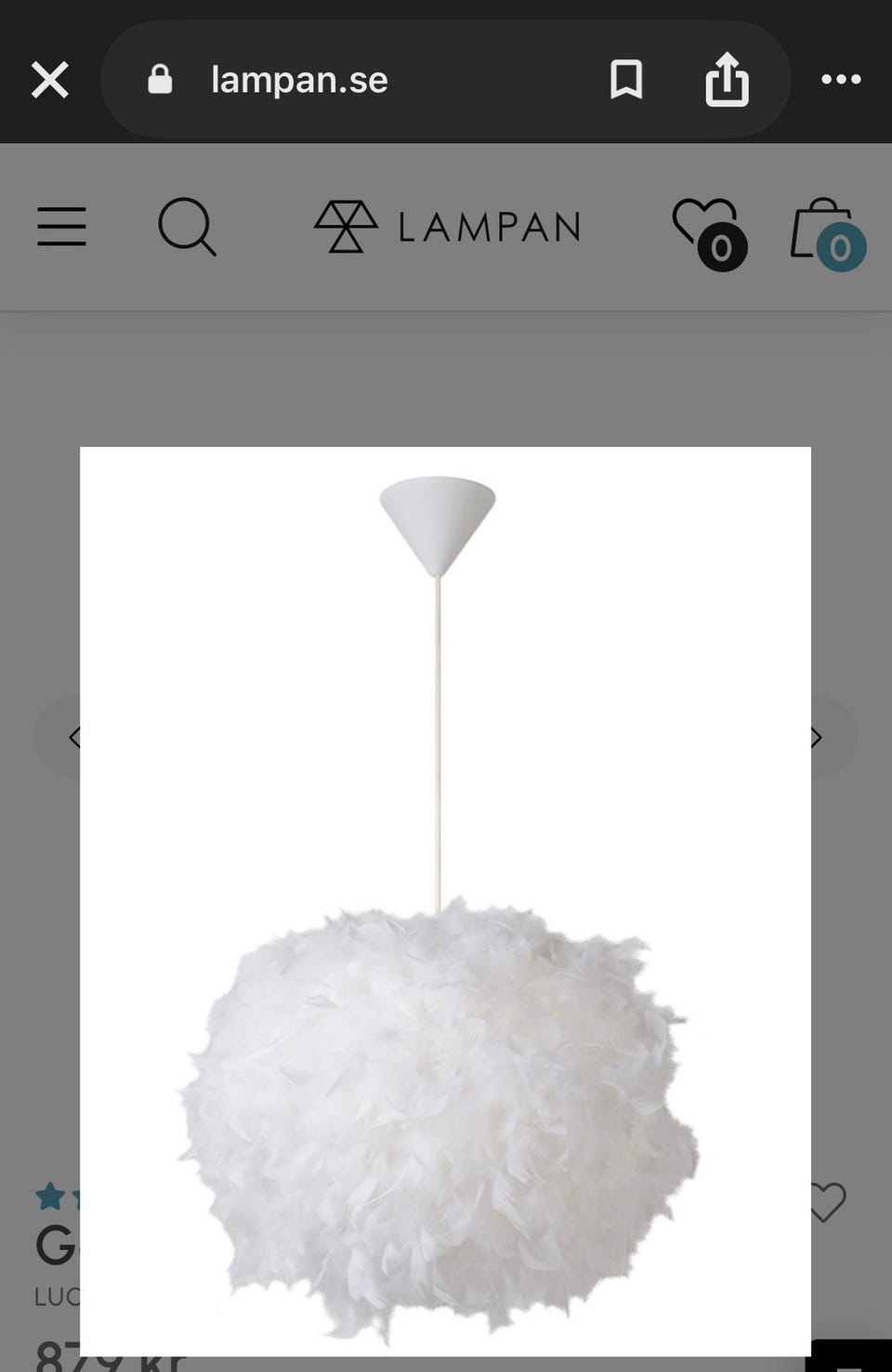Add this lamp to favorites
892x1372 pixels.
[x=827, y=1202]
